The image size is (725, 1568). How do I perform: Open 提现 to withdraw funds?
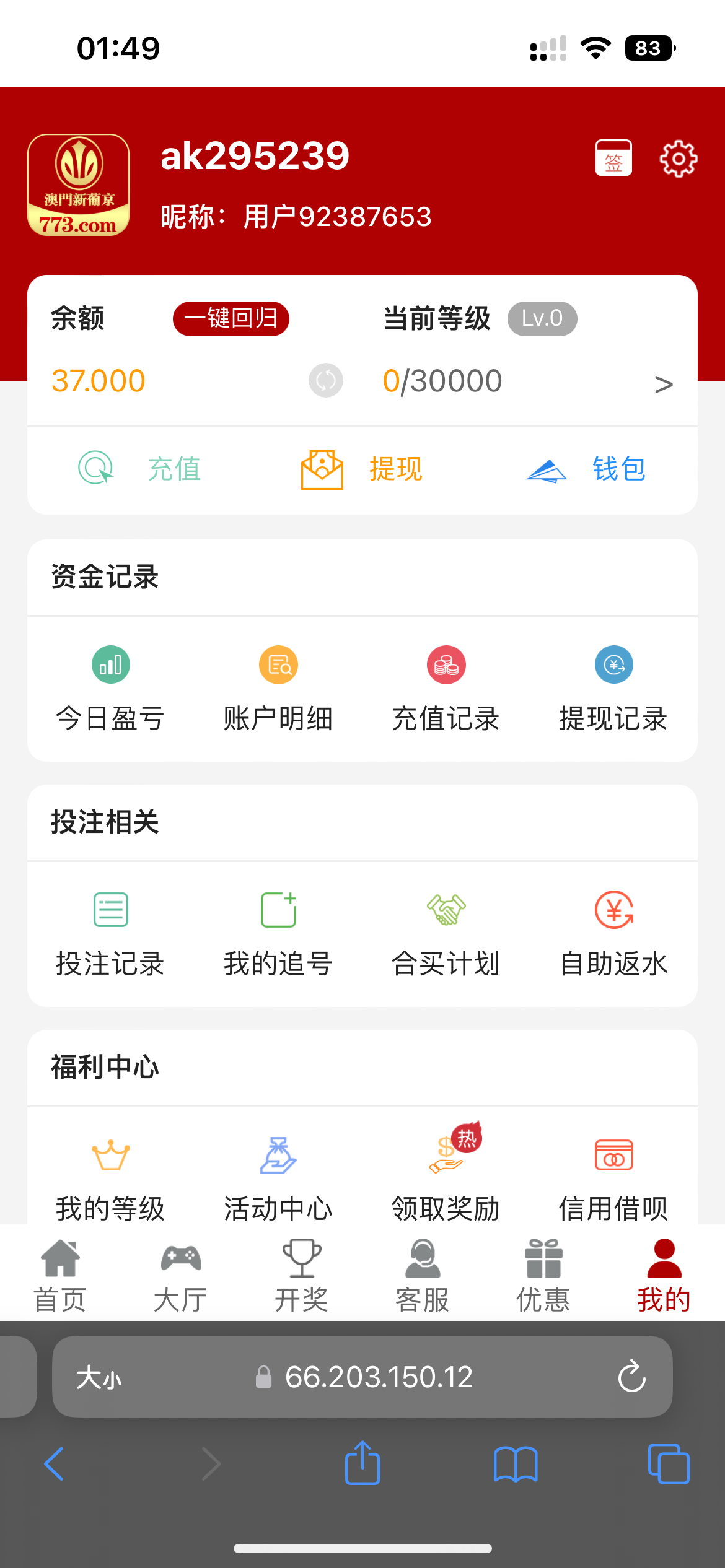[362, 469]
